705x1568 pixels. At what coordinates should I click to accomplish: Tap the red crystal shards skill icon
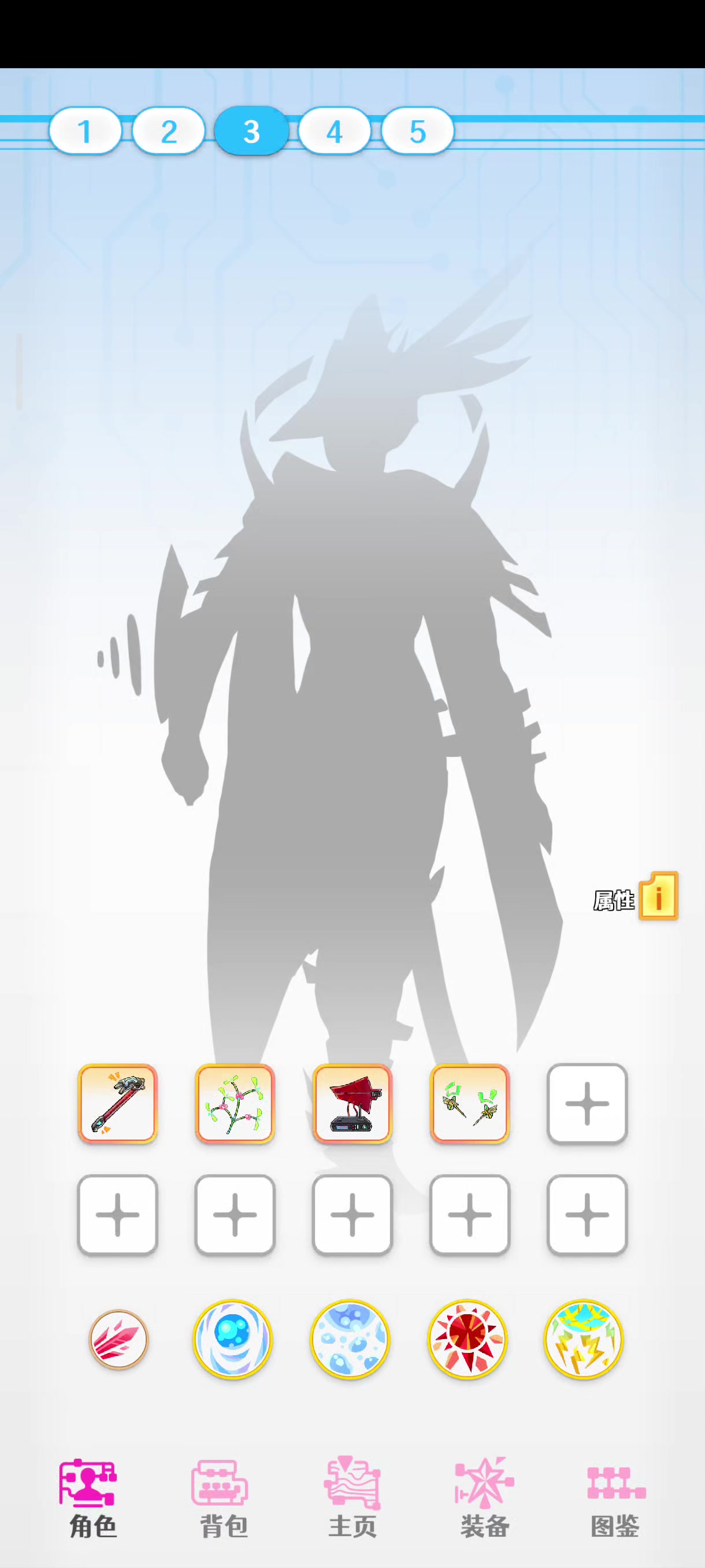pos(118,1339)
